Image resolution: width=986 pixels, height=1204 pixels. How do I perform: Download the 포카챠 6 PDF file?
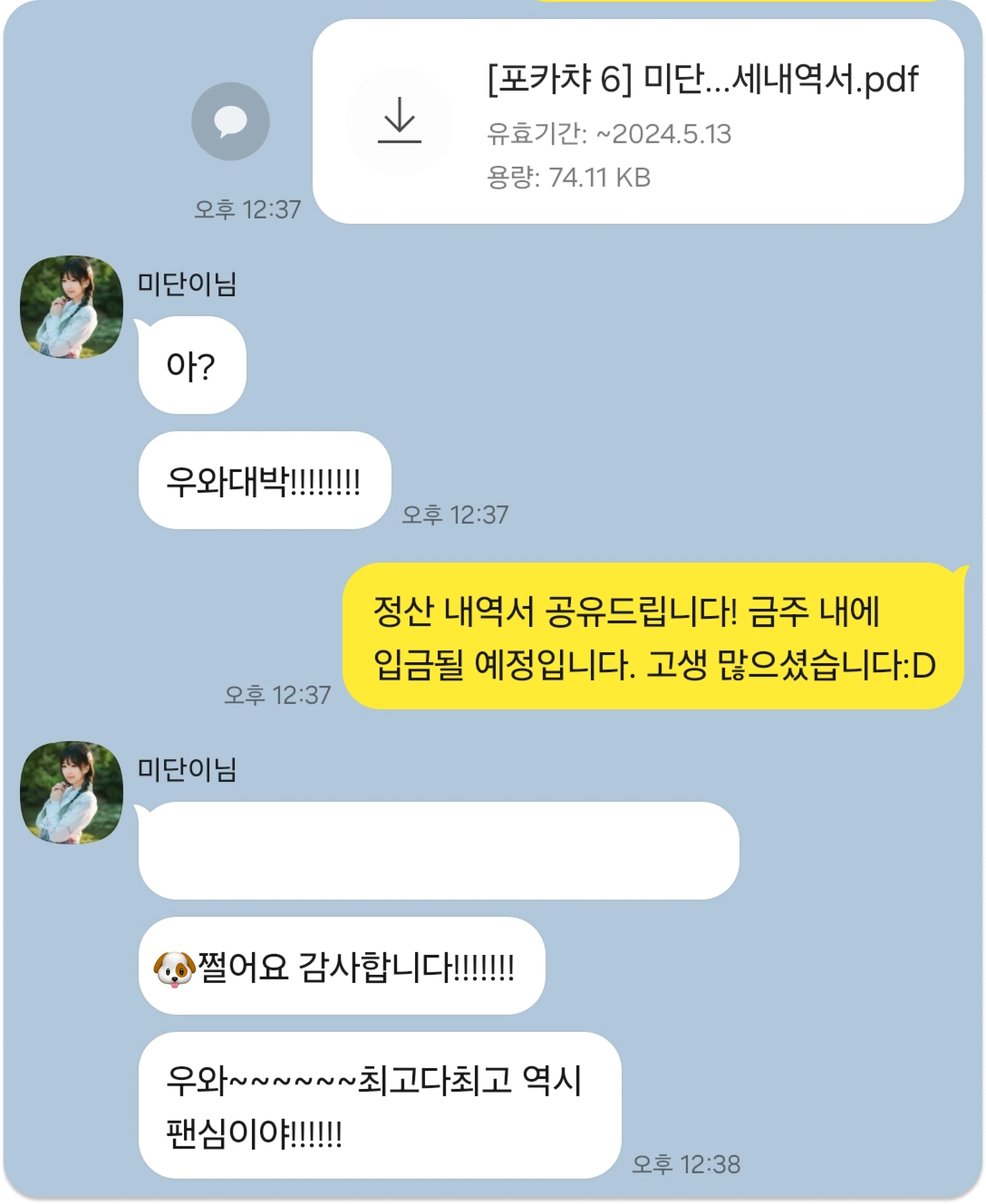tap(399, 121)
